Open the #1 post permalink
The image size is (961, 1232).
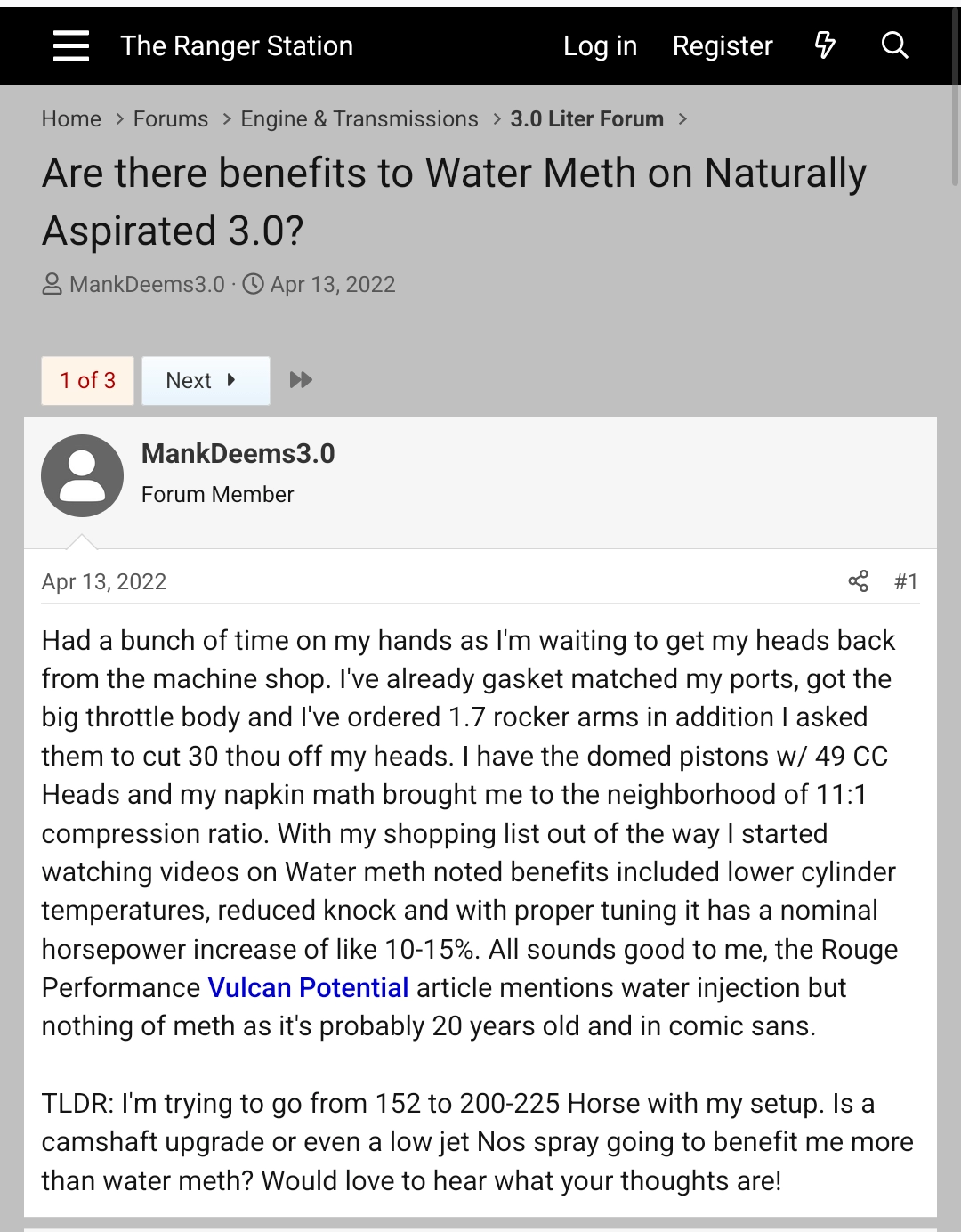click(906, 582)
